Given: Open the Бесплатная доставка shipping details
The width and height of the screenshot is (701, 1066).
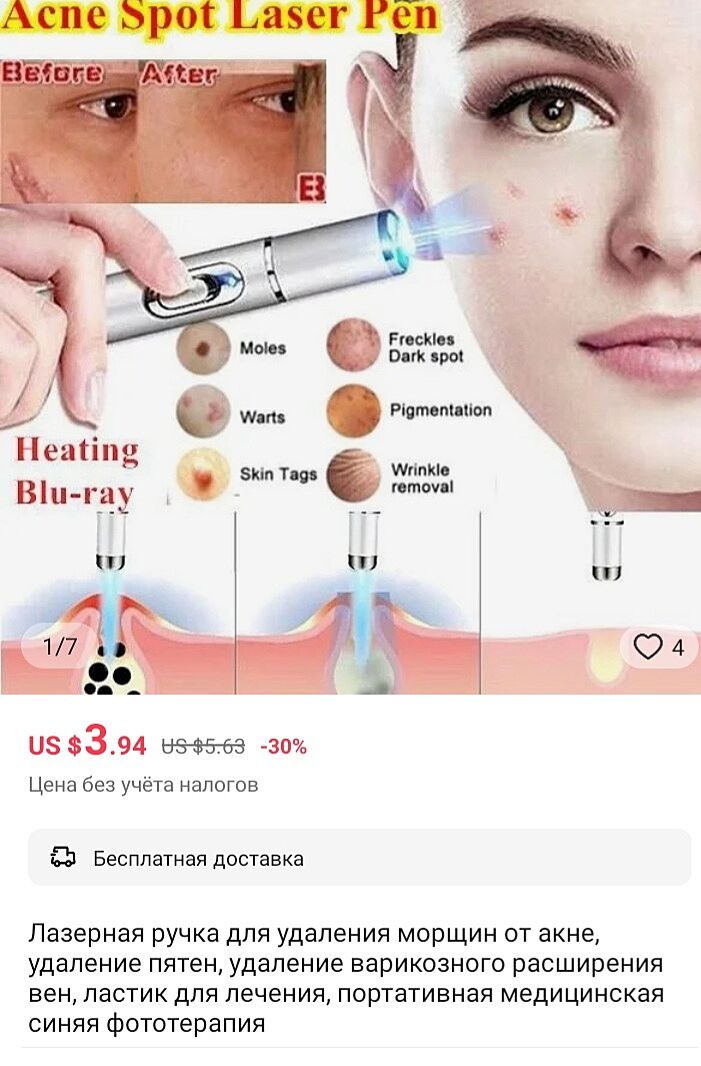Looking at the screenshot, I should coord(359,858).
